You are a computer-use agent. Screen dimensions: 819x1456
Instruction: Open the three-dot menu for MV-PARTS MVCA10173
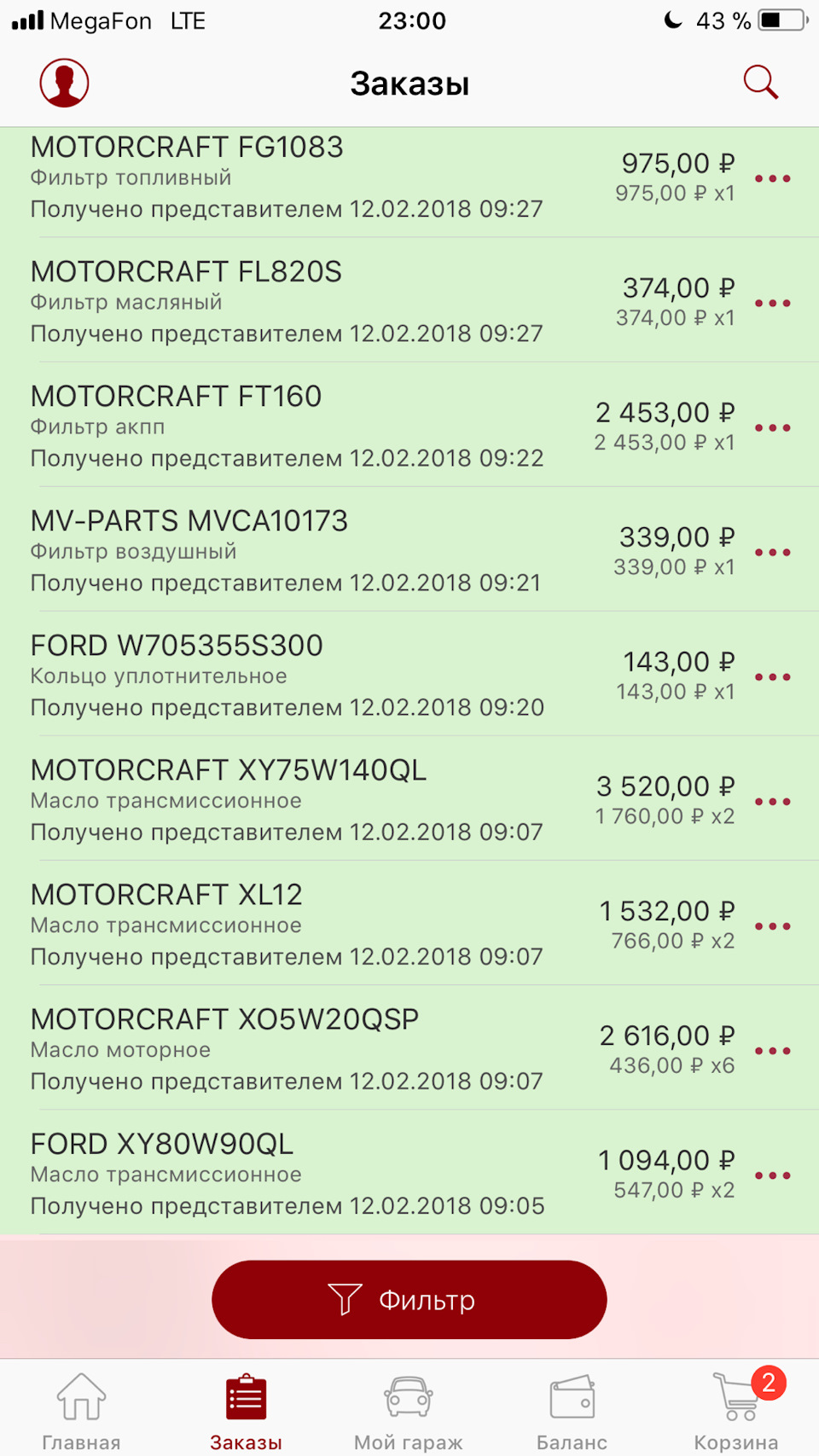click(772, 553)
